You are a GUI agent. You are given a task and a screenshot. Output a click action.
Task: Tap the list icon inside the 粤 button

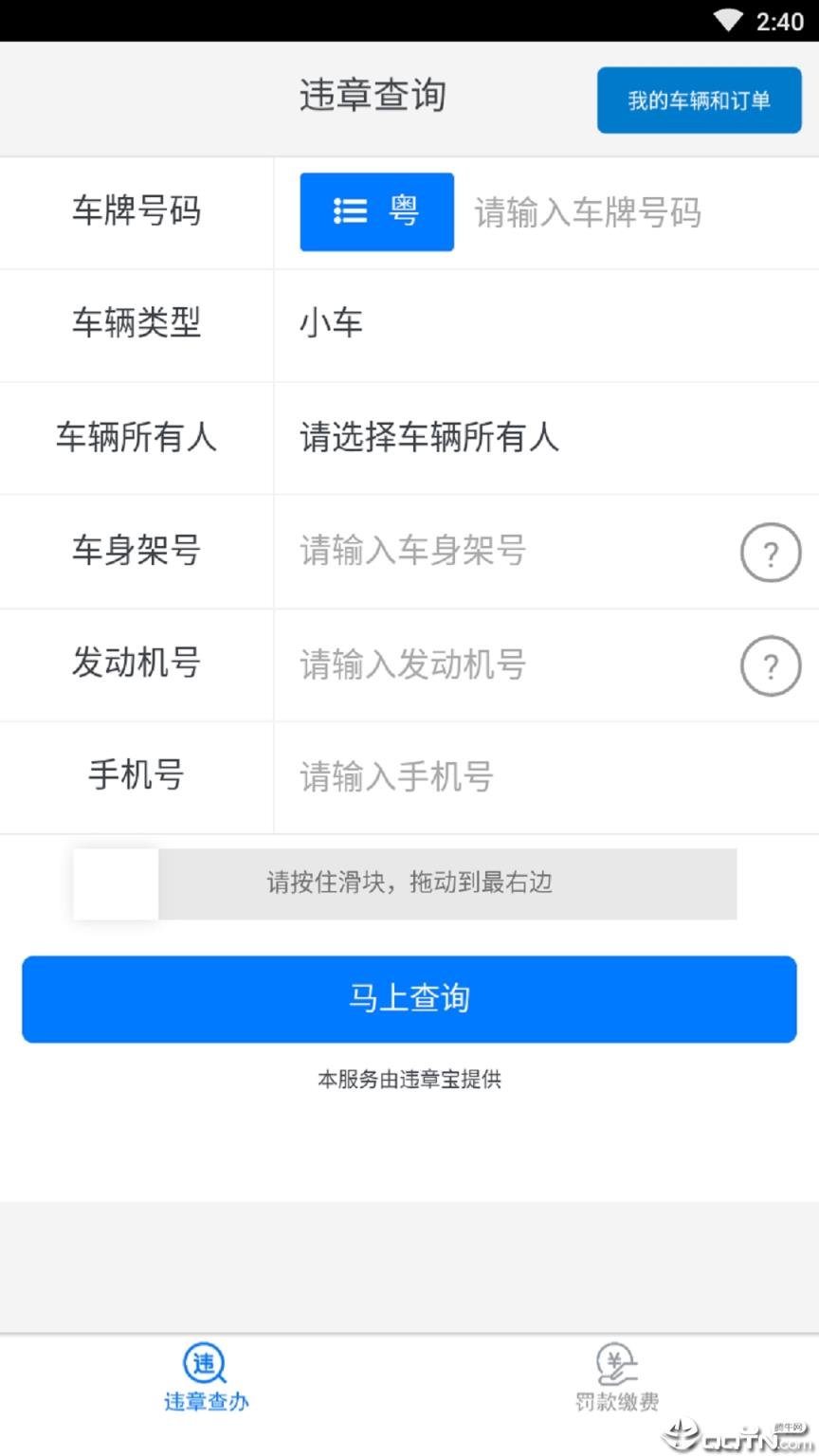(x=350, y=211)
